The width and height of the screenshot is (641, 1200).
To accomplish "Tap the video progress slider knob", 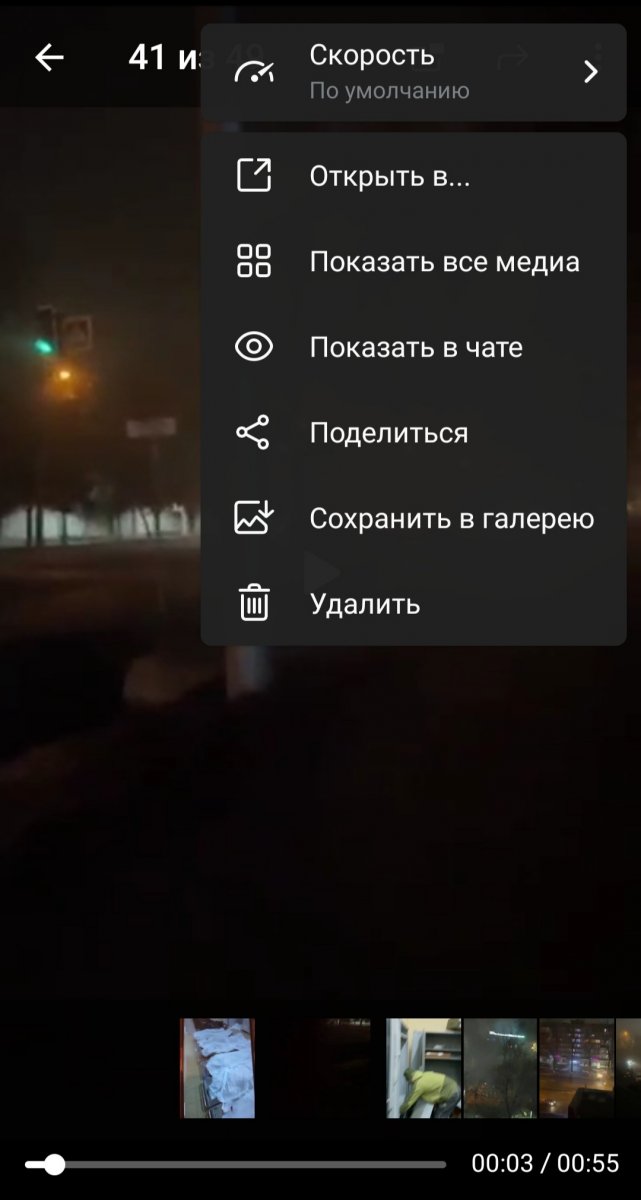I will [x=55, y=1164].
